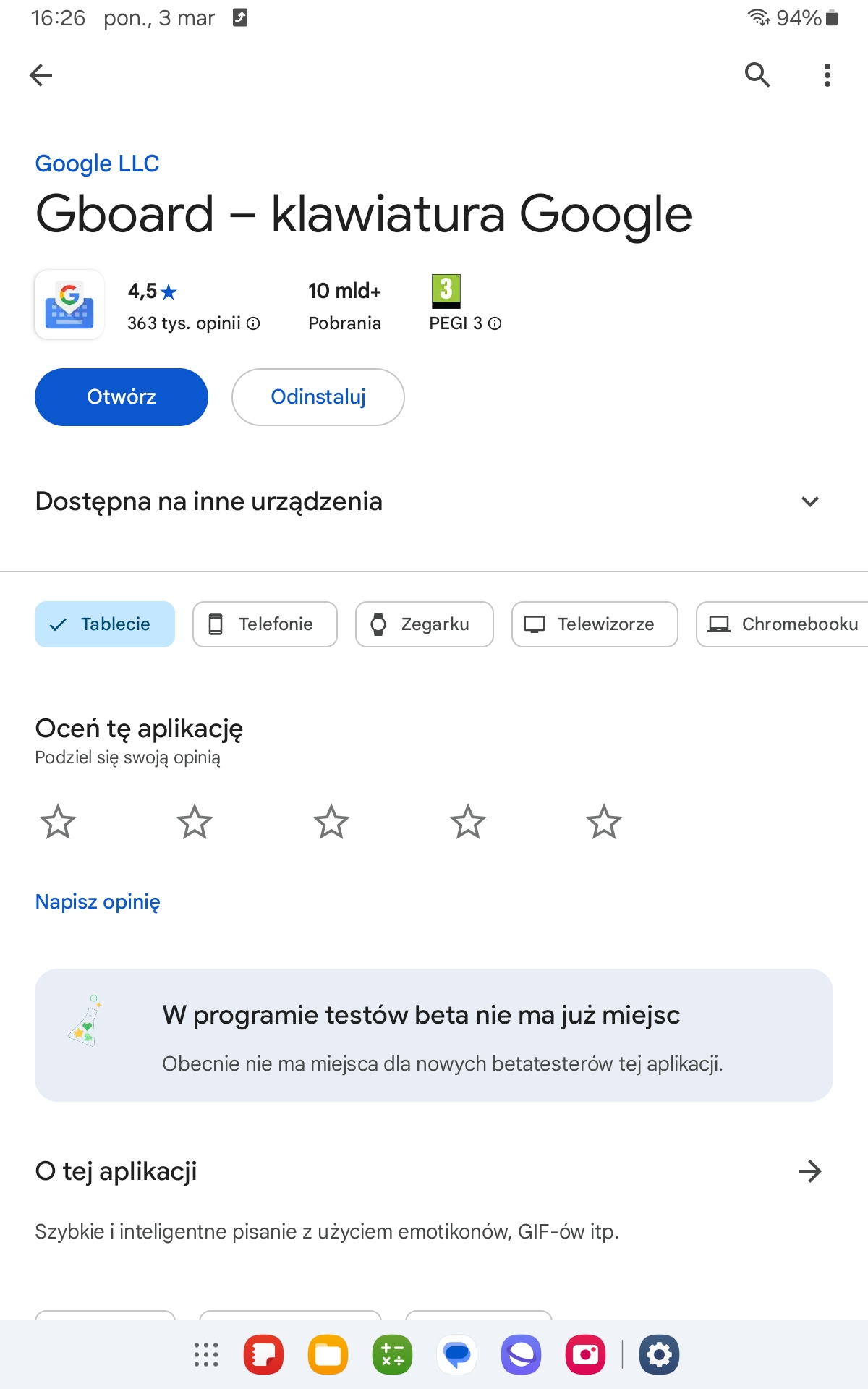Screen dimensions: 868x1389
Task: Open Settings from the taskbar
Action: point(659,1354)
